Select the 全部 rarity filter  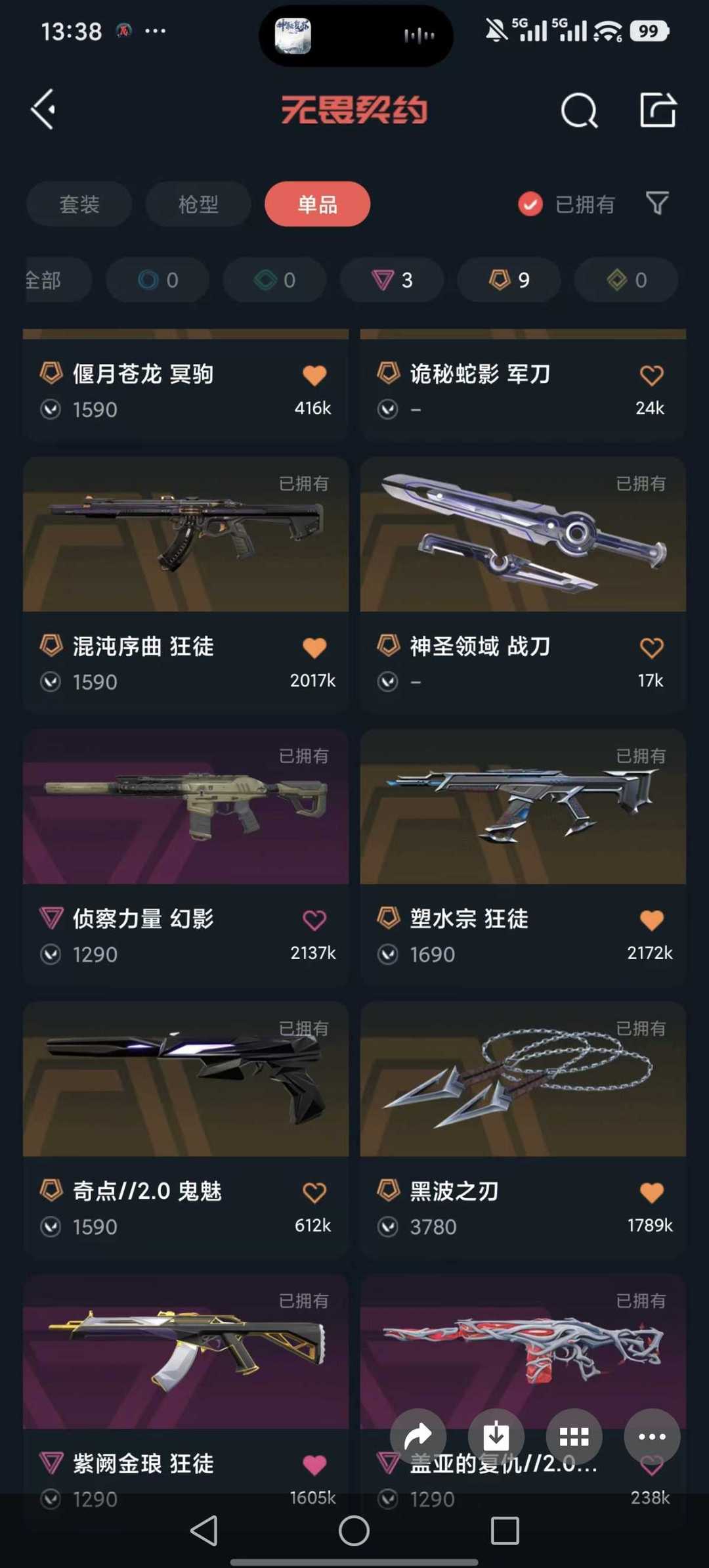(44, 279)
